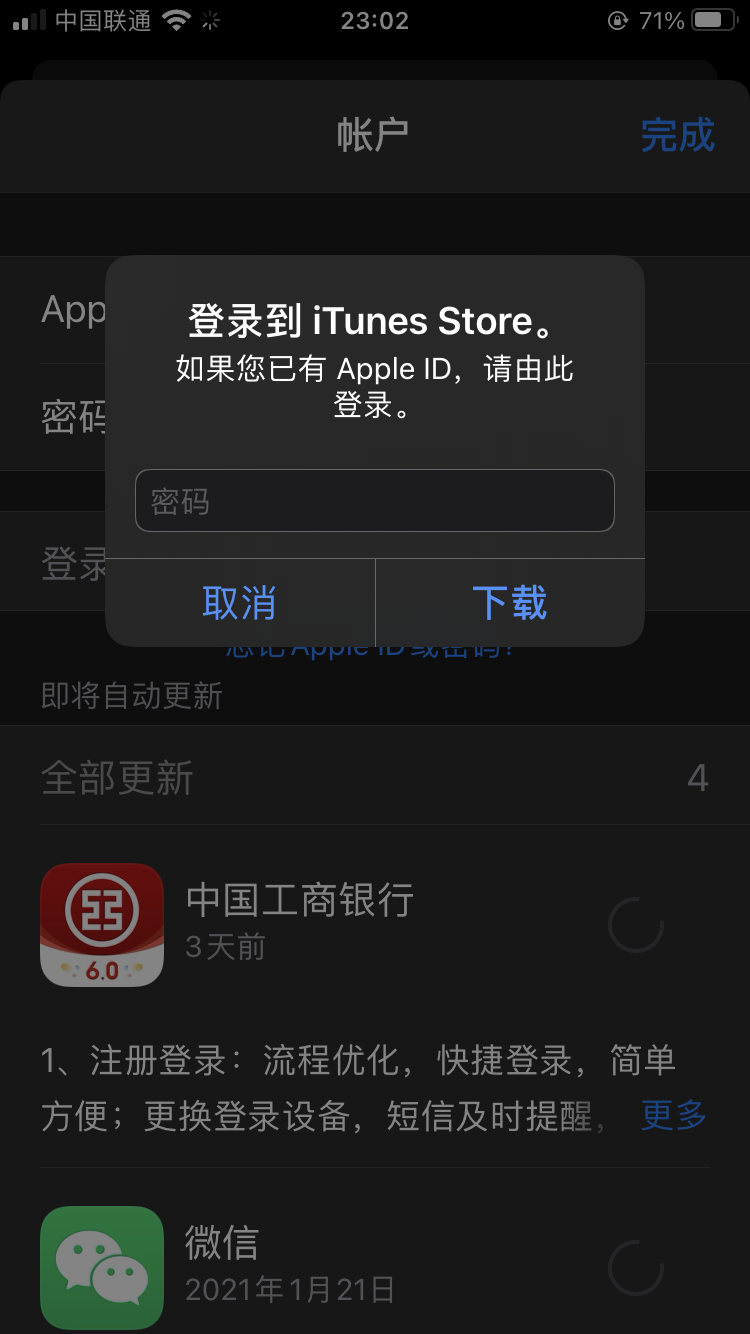Tap the 密码 password field

point(374,500)
